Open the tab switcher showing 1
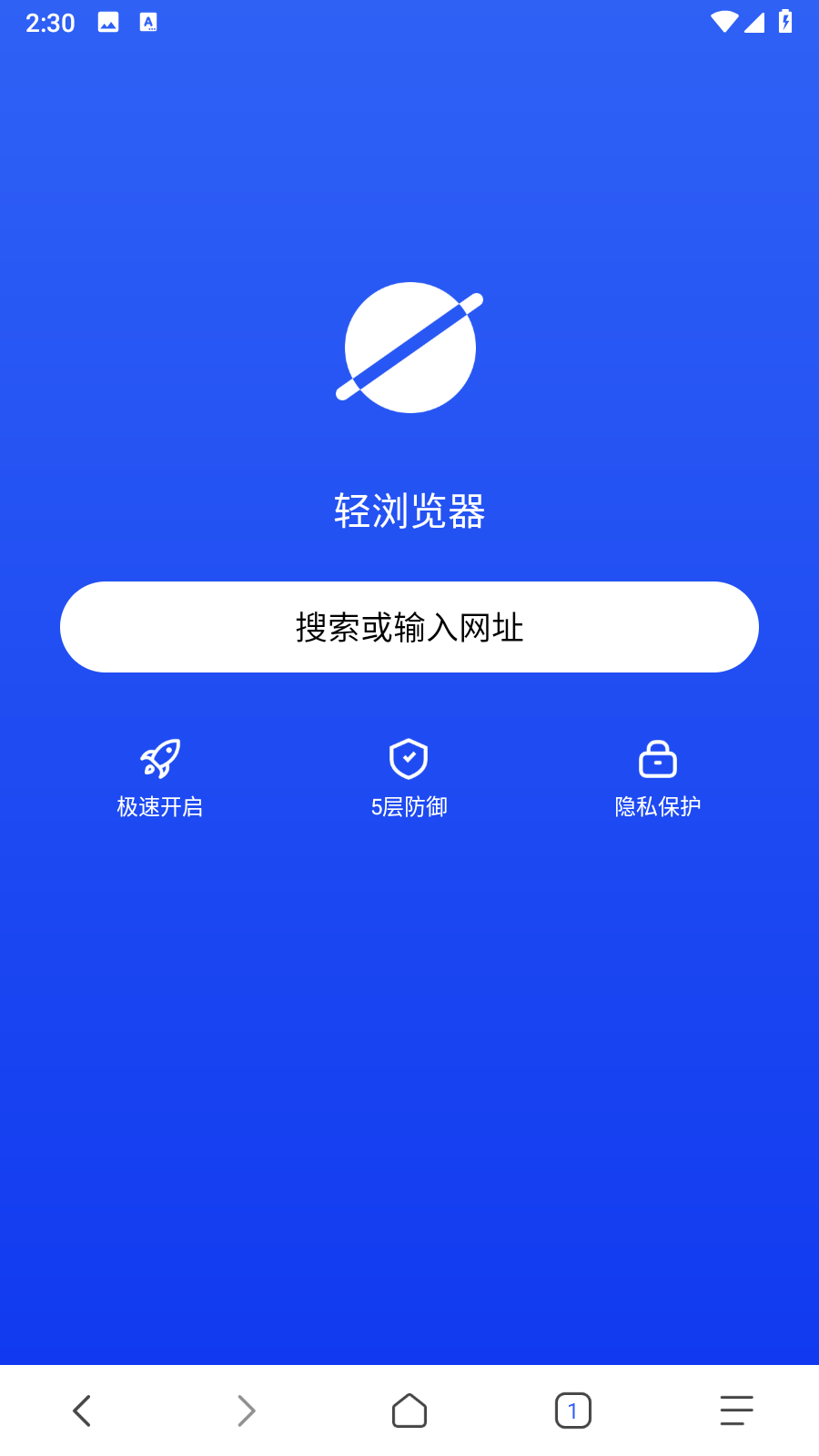Image resolution: width=819 pixels, height=1456 pixels. [x=572, y=1410]
